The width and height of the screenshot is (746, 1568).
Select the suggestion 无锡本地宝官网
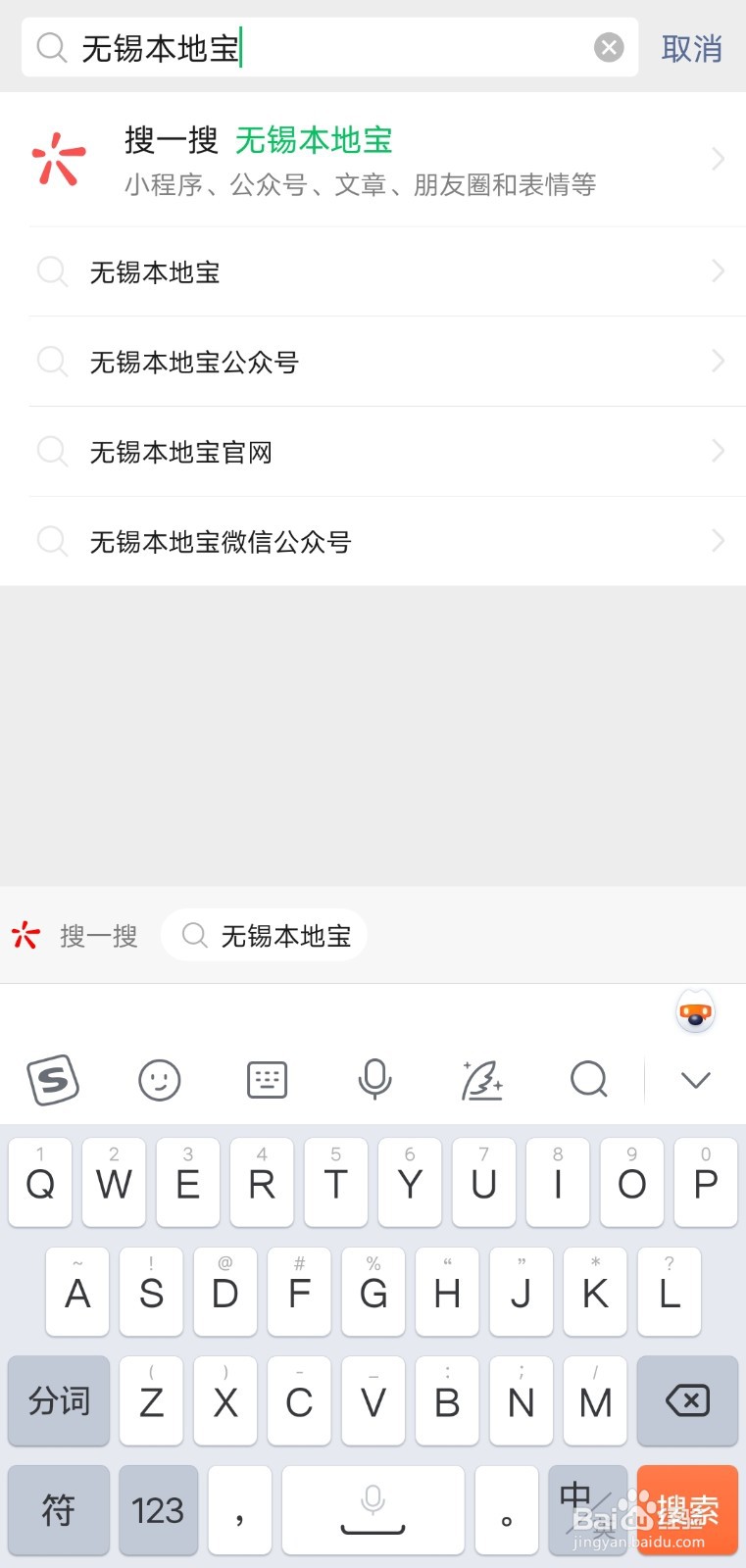pyautogui.click(x=373, y=452)
